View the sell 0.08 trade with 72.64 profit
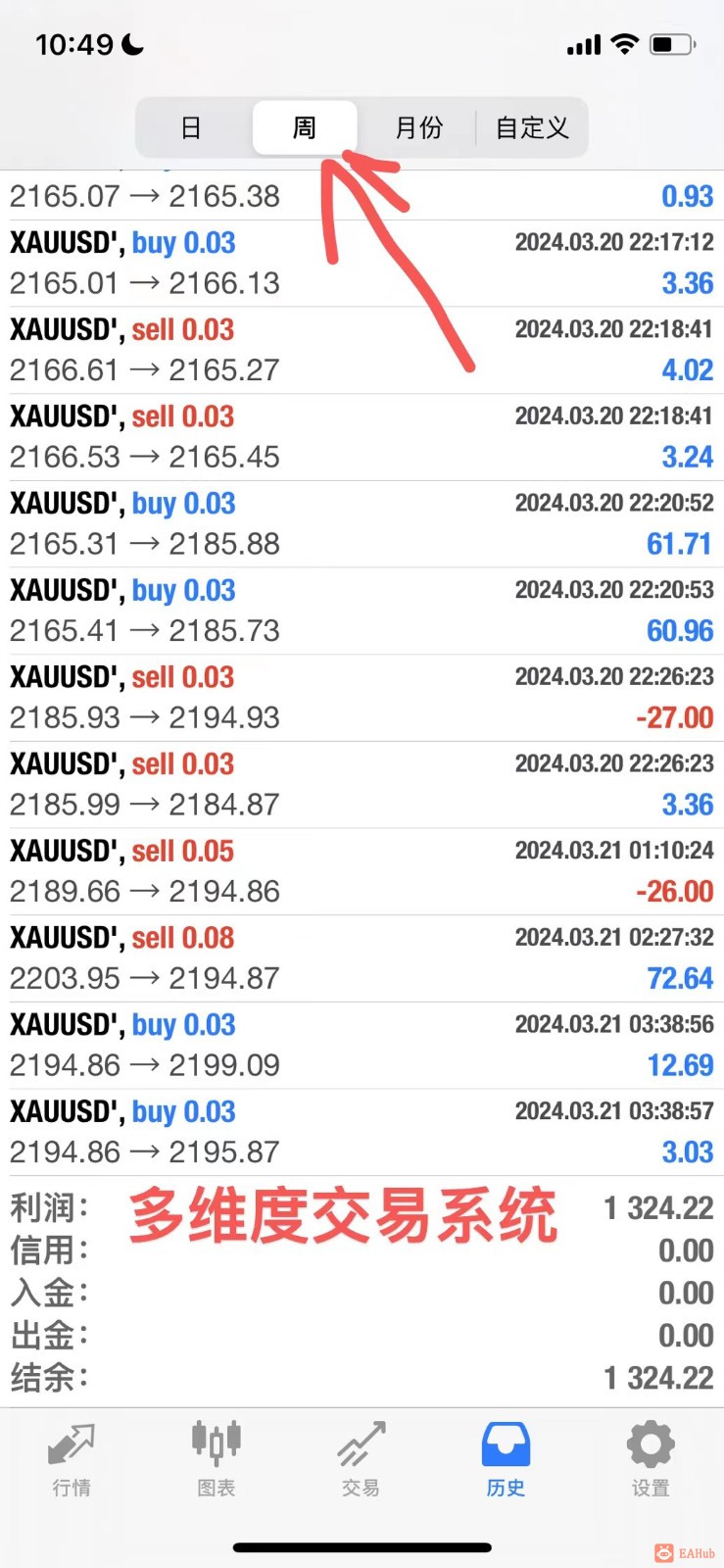724x1568 pixels. [362, 958]
